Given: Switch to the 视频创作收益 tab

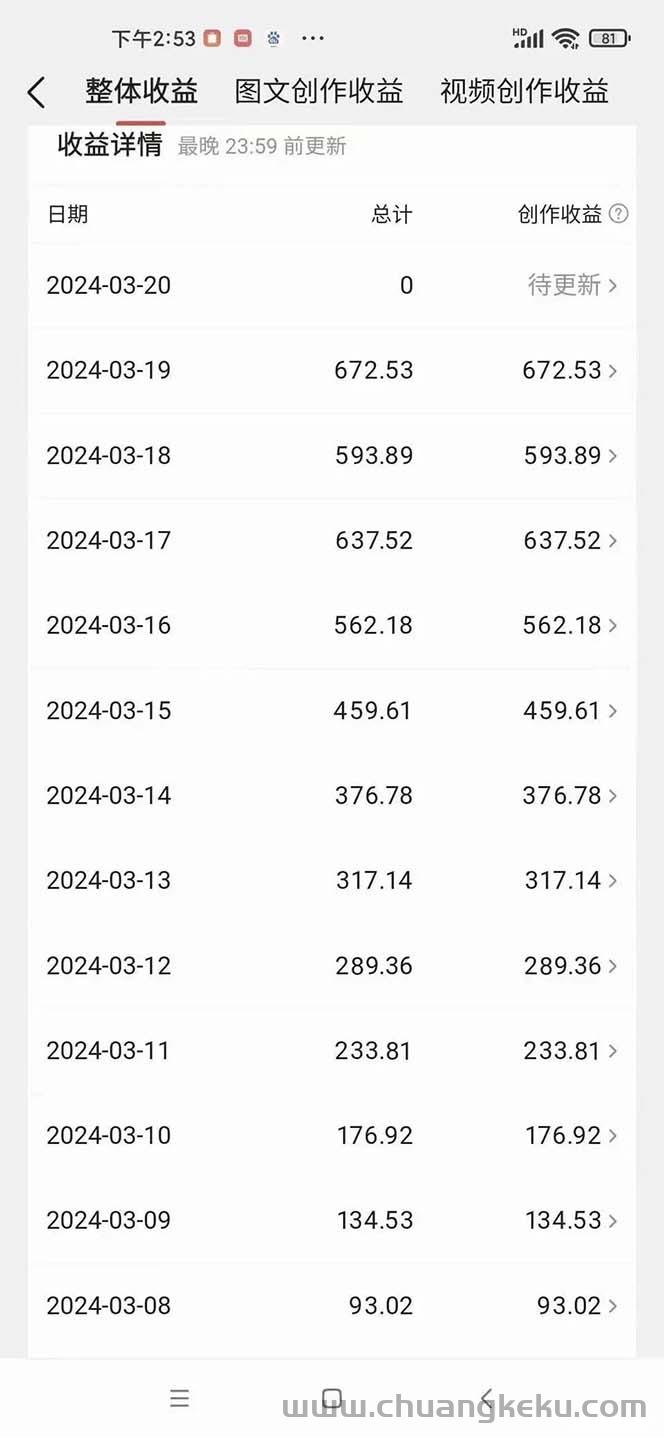Looking at the screenshot, I should 524,92.
